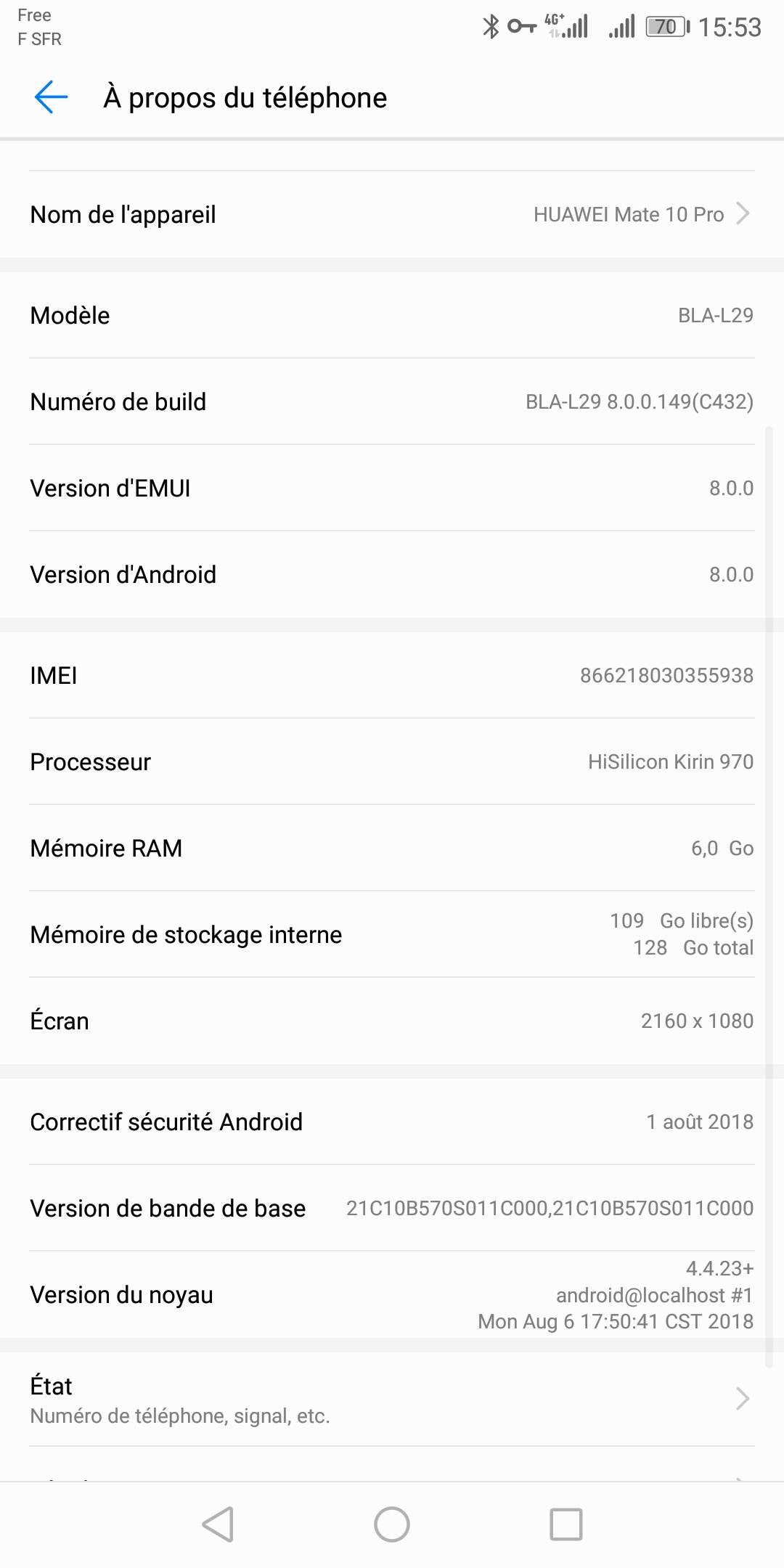Tap the Numéro de build row
The height and width of the screenshot is (1568, 784).
click(x=392, y=401)
